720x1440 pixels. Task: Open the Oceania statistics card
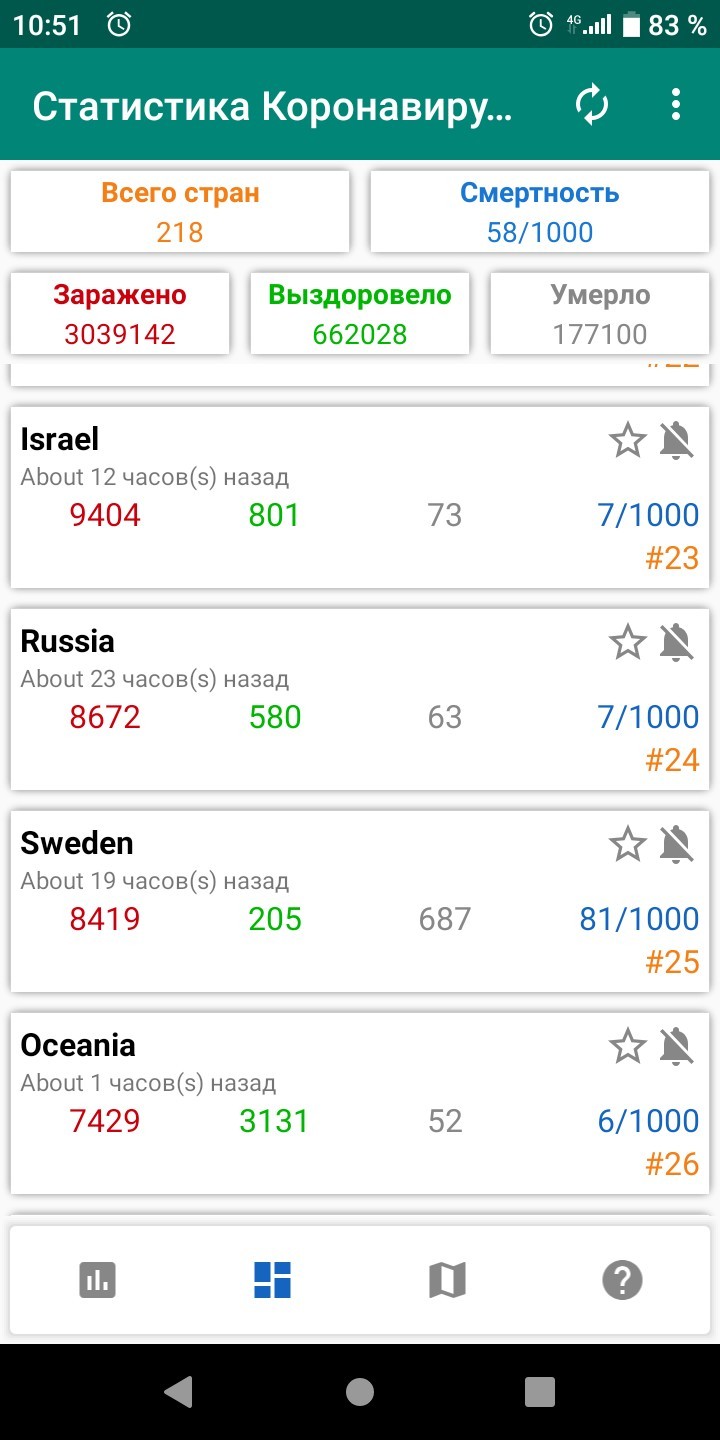click(360, 1103)
